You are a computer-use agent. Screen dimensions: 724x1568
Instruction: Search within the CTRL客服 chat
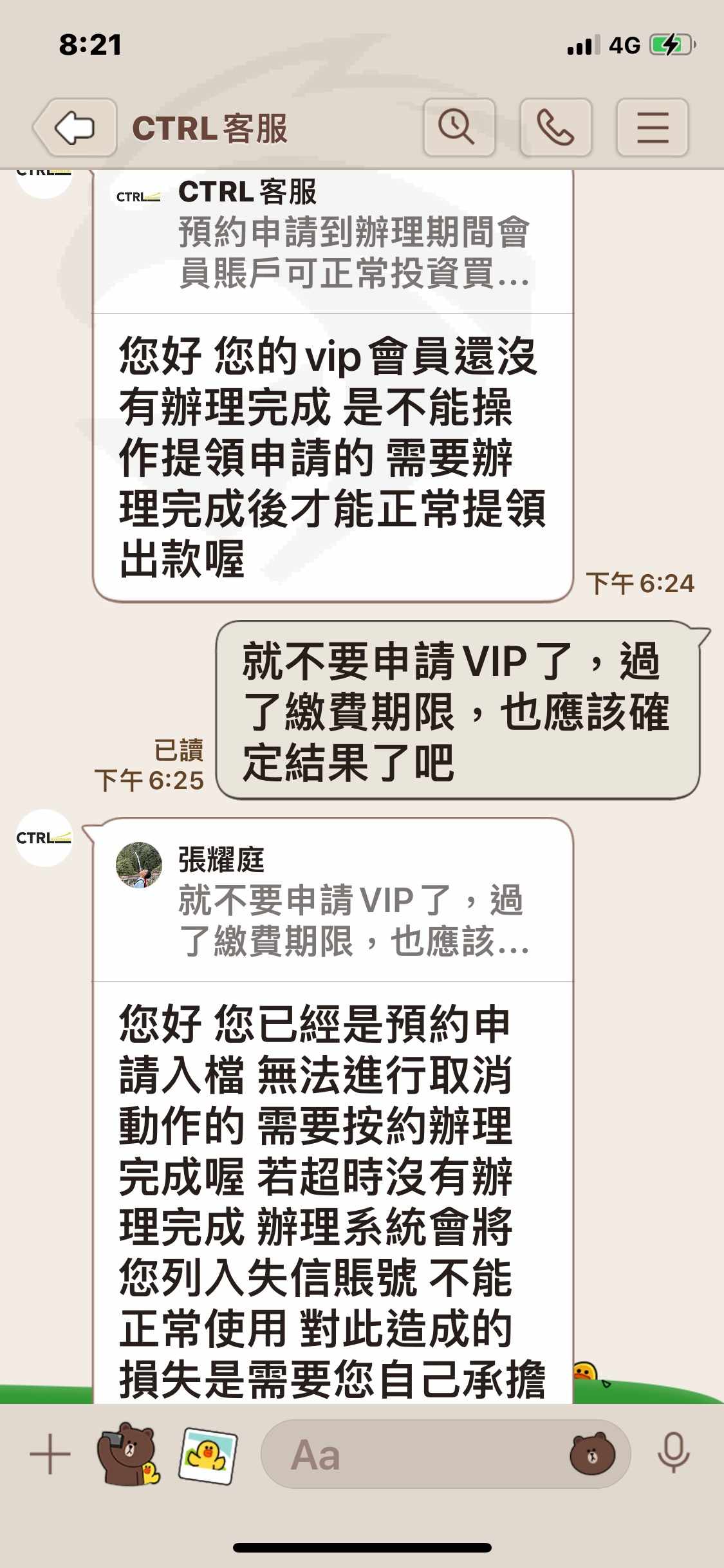[459, 127]
